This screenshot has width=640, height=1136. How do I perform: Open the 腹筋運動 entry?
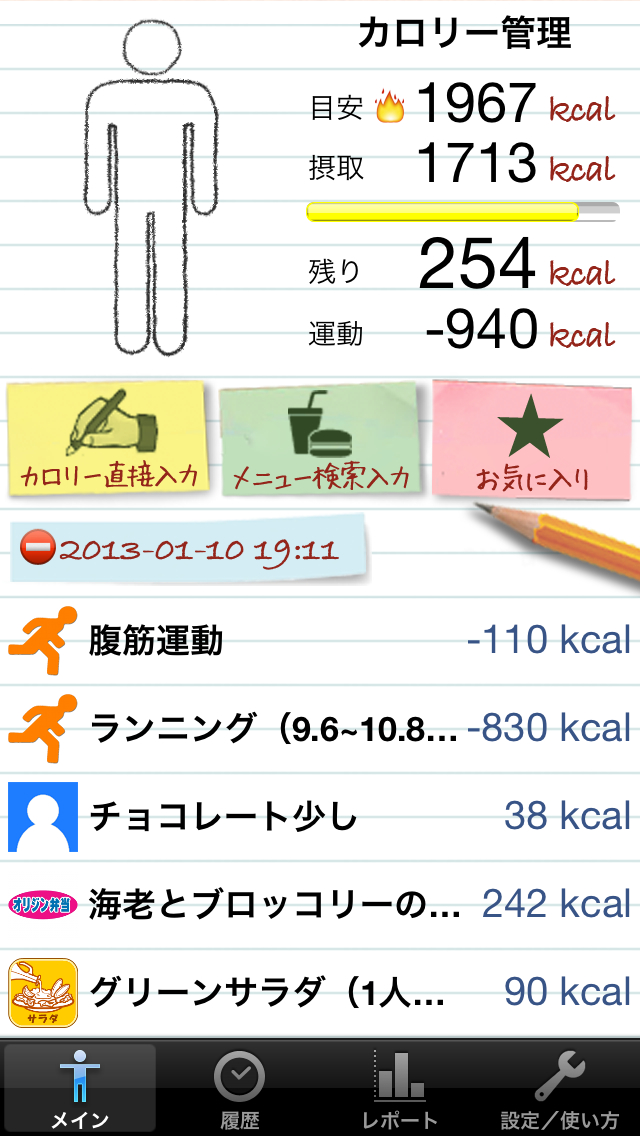click(320, 640)
